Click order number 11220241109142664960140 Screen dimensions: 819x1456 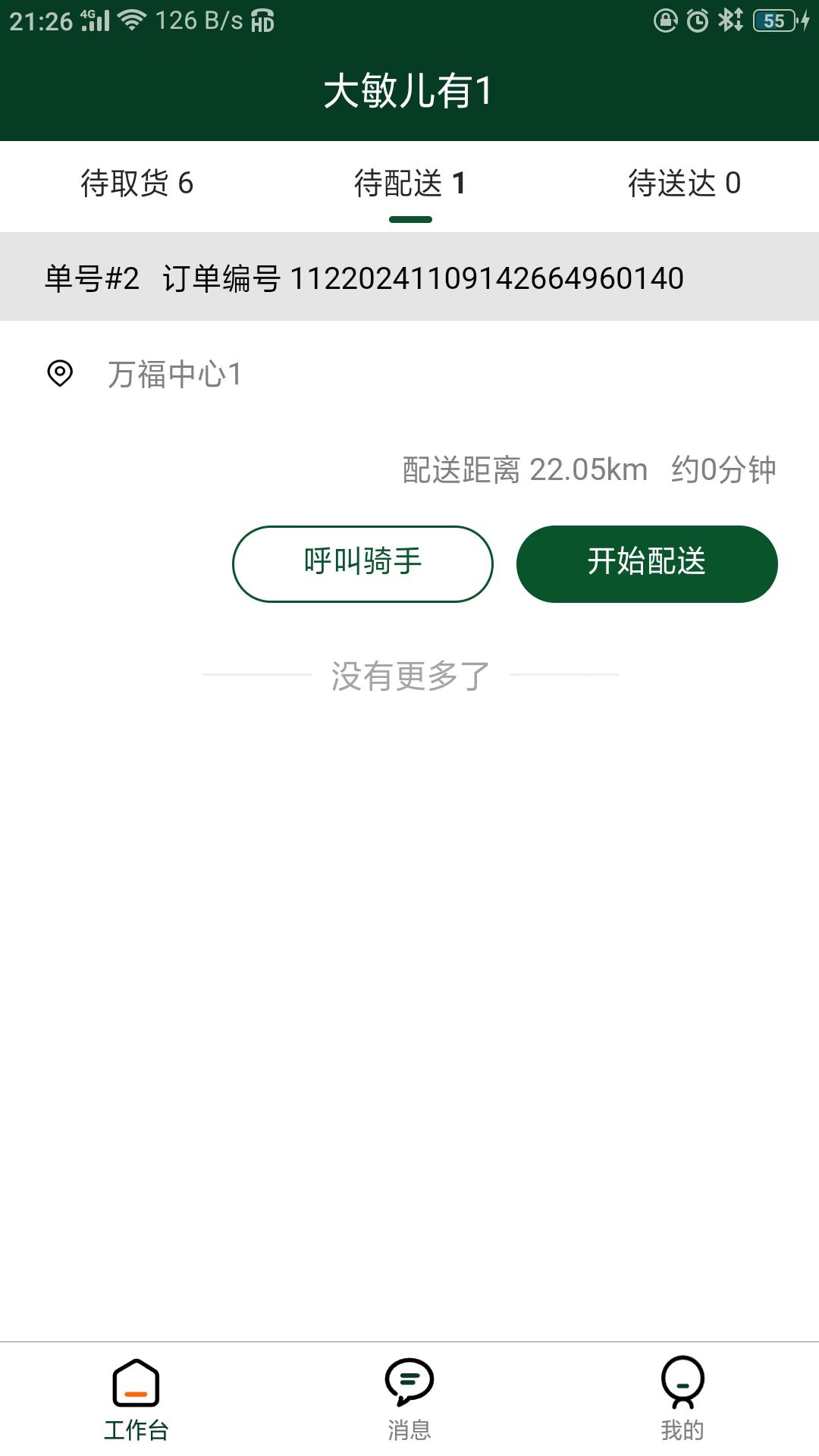488,278
